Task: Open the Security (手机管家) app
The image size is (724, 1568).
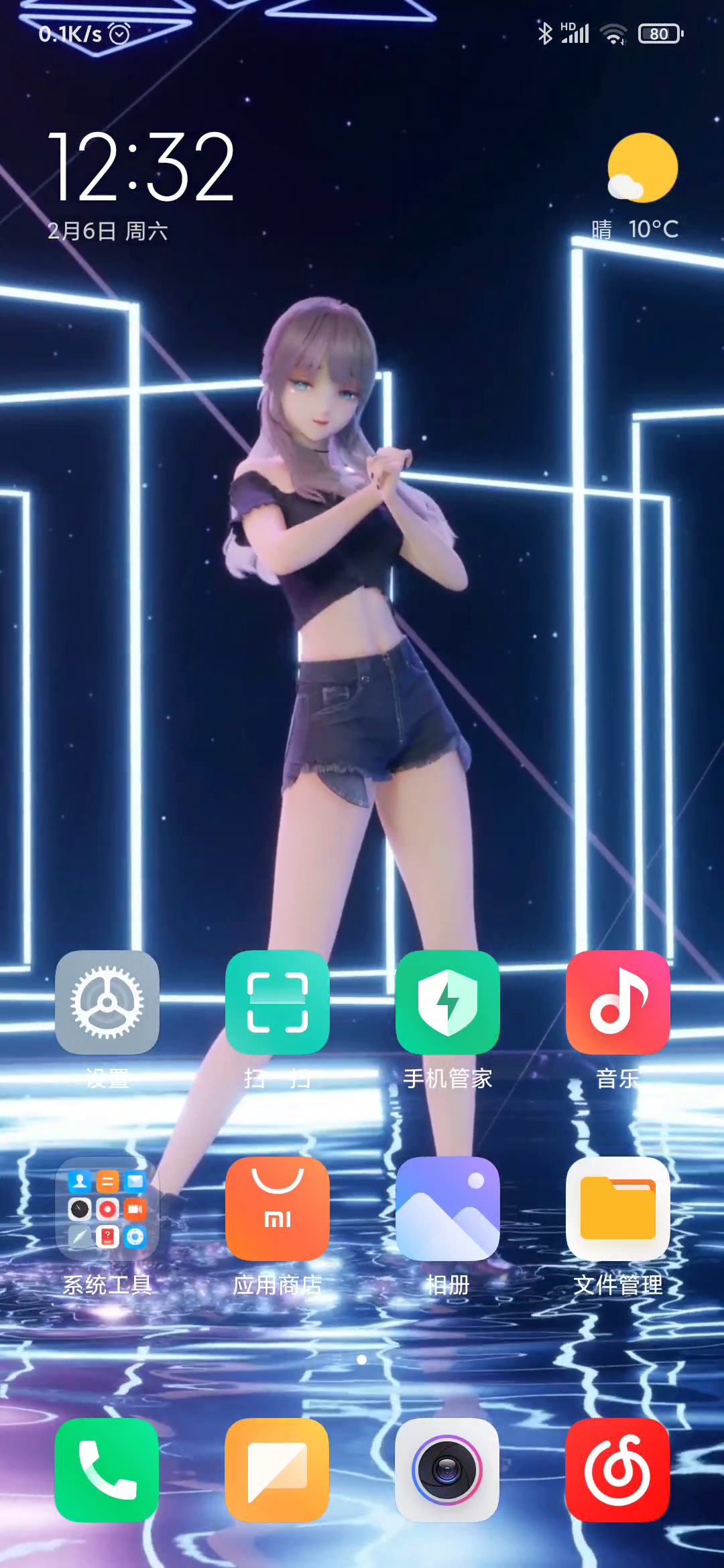Action: coord(447,1002)
